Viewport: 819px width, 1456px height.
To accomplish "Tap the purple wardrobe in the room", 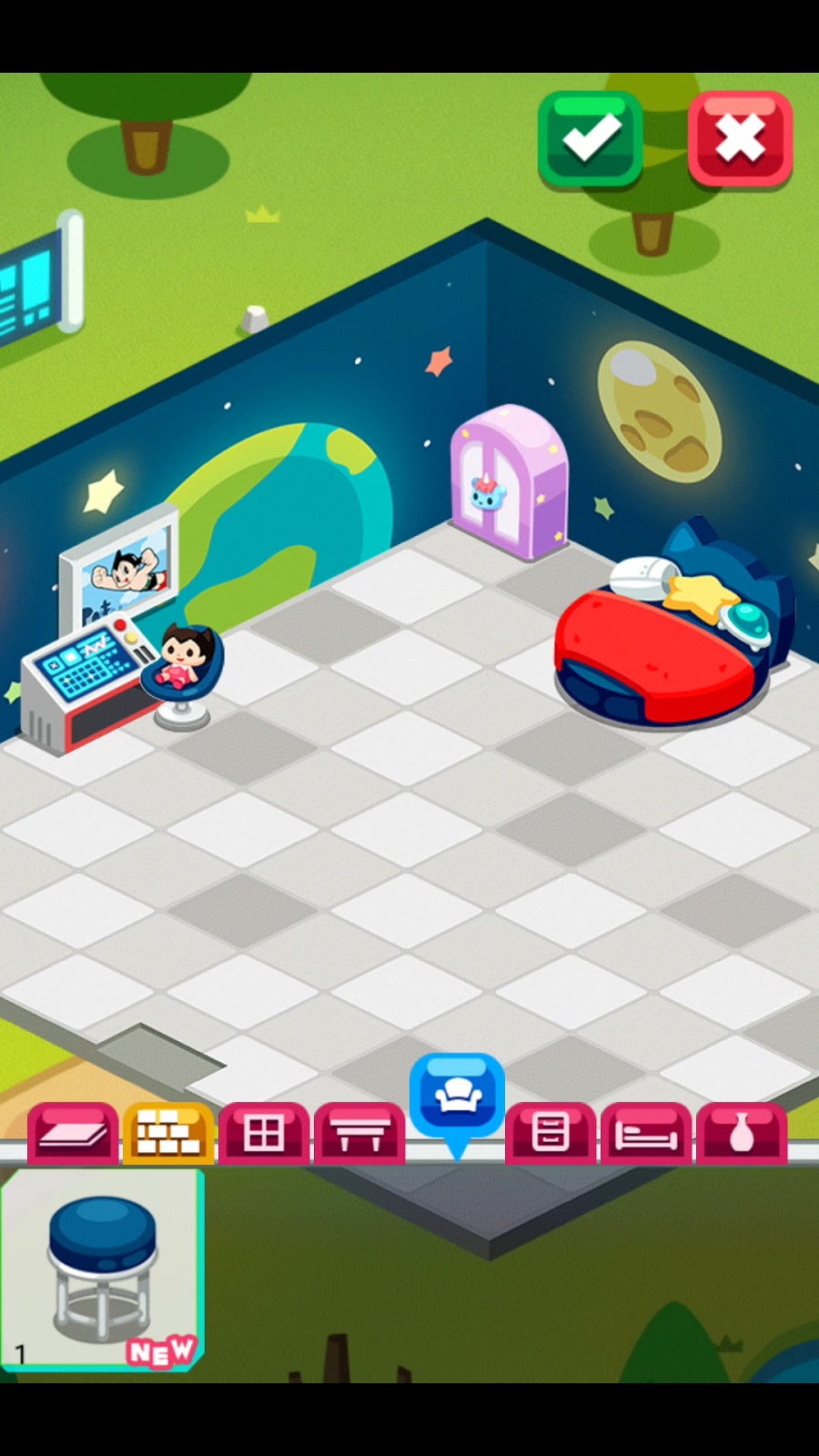I will coord(508,482).
